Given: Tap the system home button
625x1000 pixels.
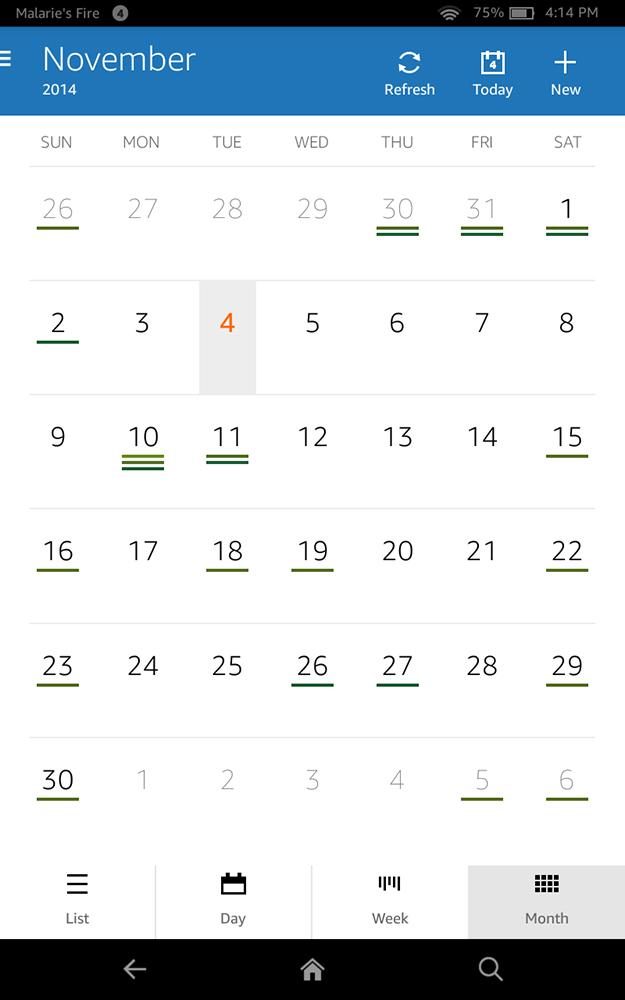Looking at the screenshot, I should click(x=312, y=969).
